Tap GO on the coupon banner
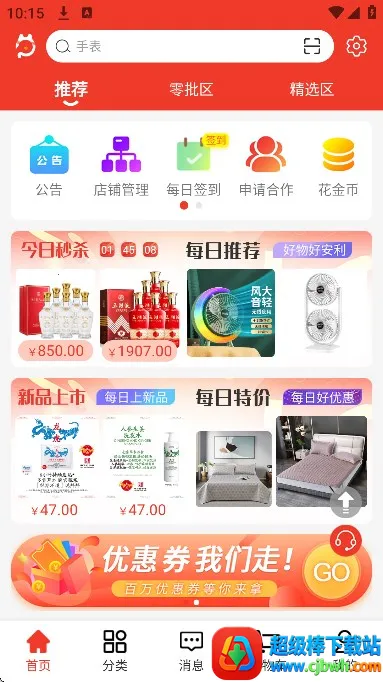Image resolution: width=383 pixels, height=682 pixels. pyautogui.click(x=332, y=572)
